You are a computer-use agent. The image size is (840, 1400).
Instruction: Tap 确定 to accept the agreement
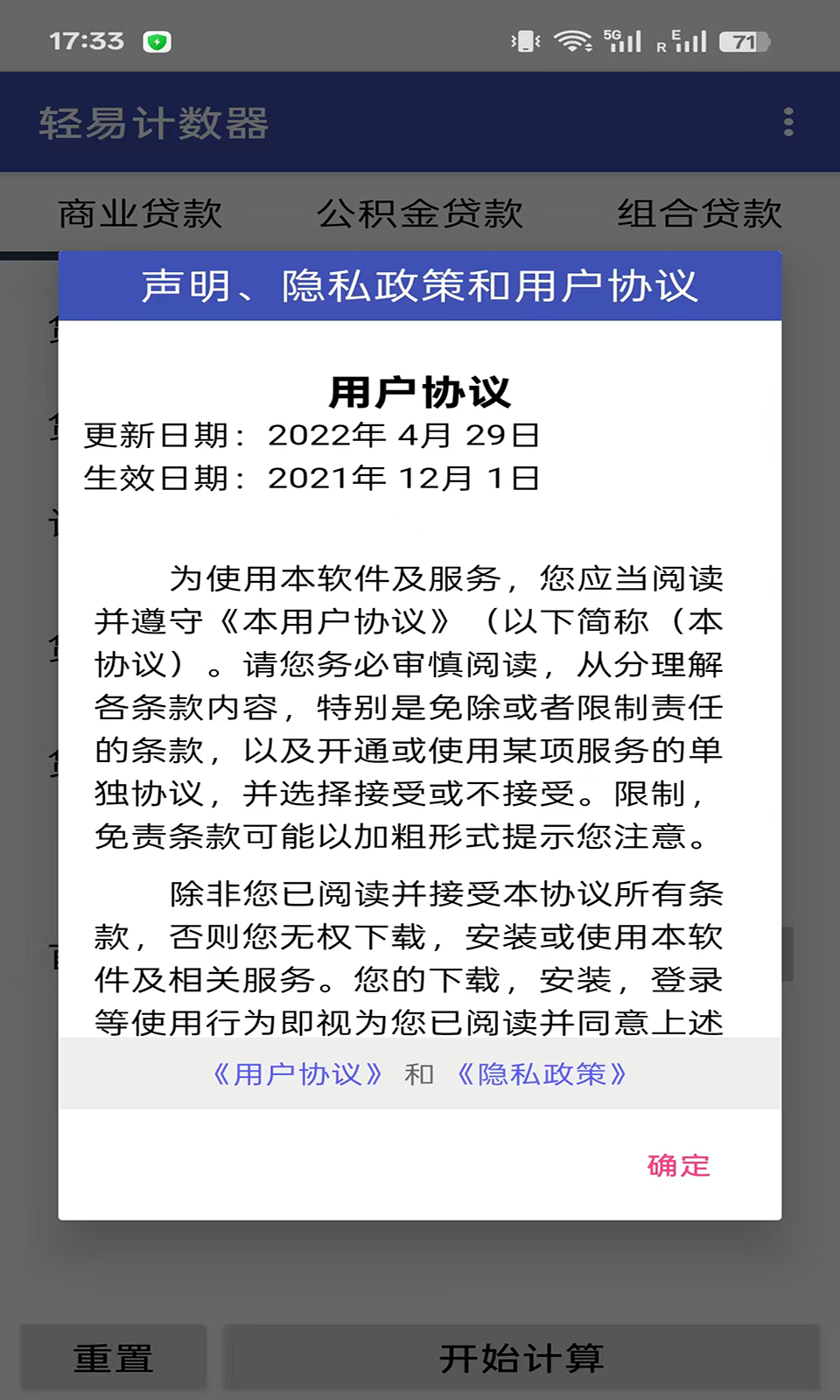(x=677, y=1165)
